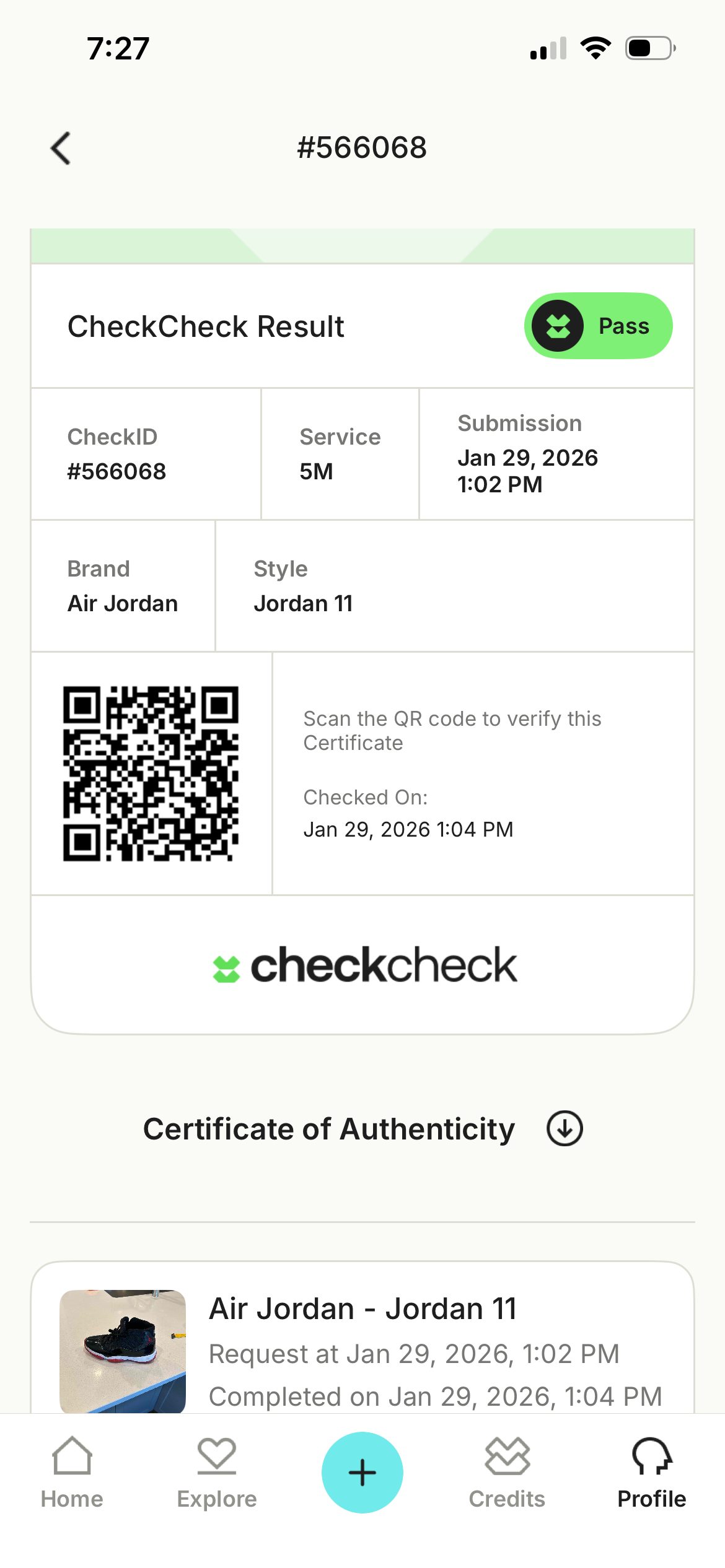Start a new check with the plus button
The width and height of the screenshot is (725, 1568).
tap(362, 1472)
